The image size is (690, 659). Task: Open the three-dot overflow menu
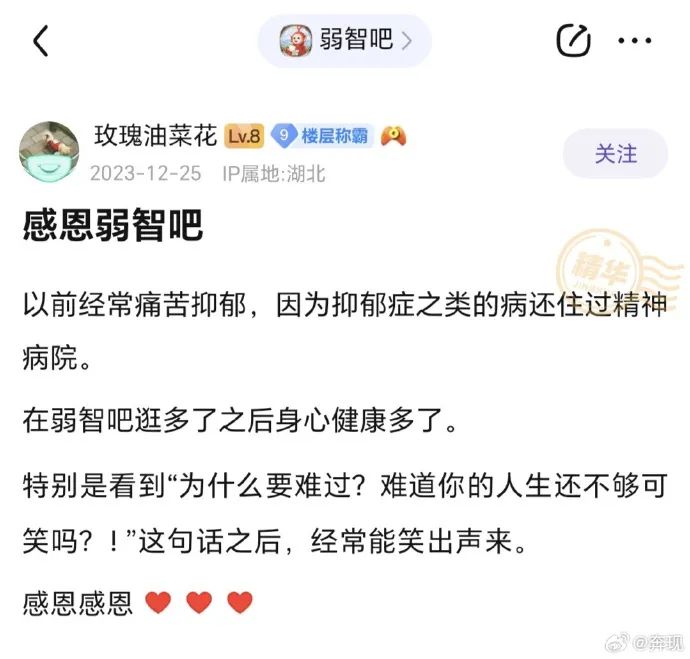pos(635,41)
